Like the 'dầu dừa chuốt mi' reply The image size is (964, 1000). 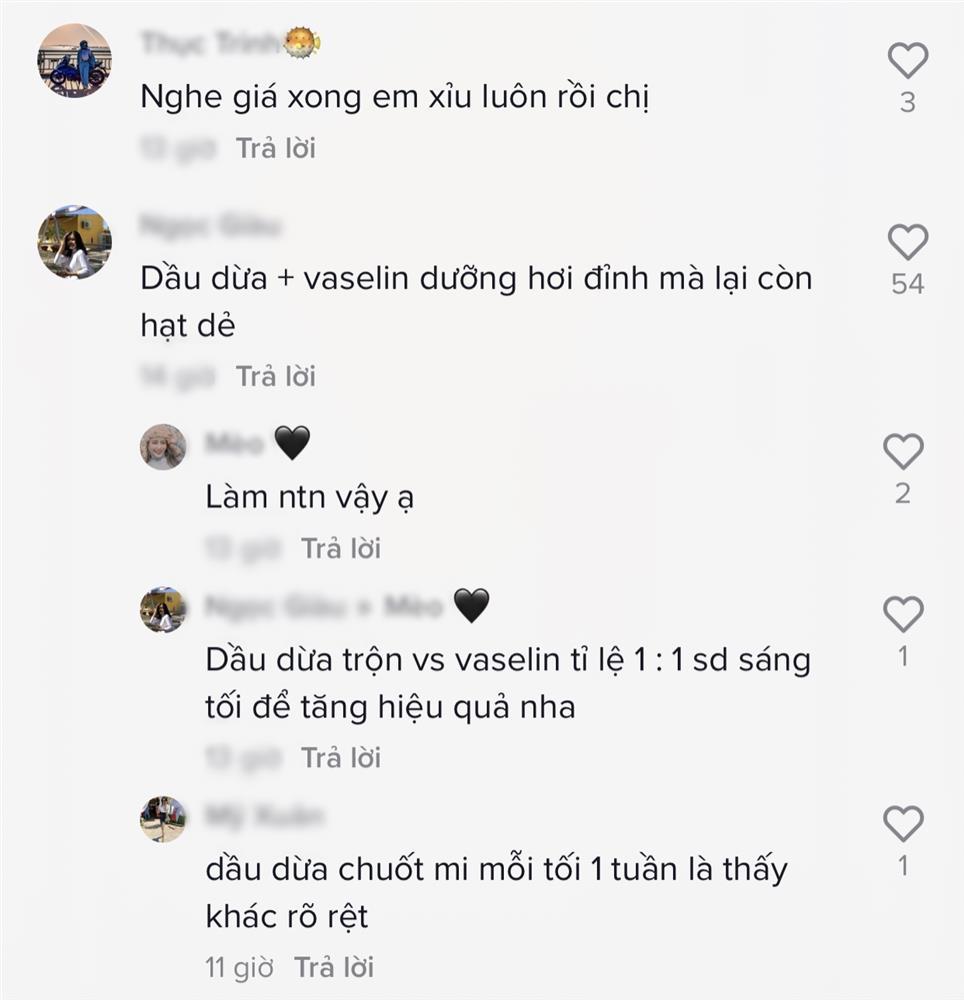903,824
